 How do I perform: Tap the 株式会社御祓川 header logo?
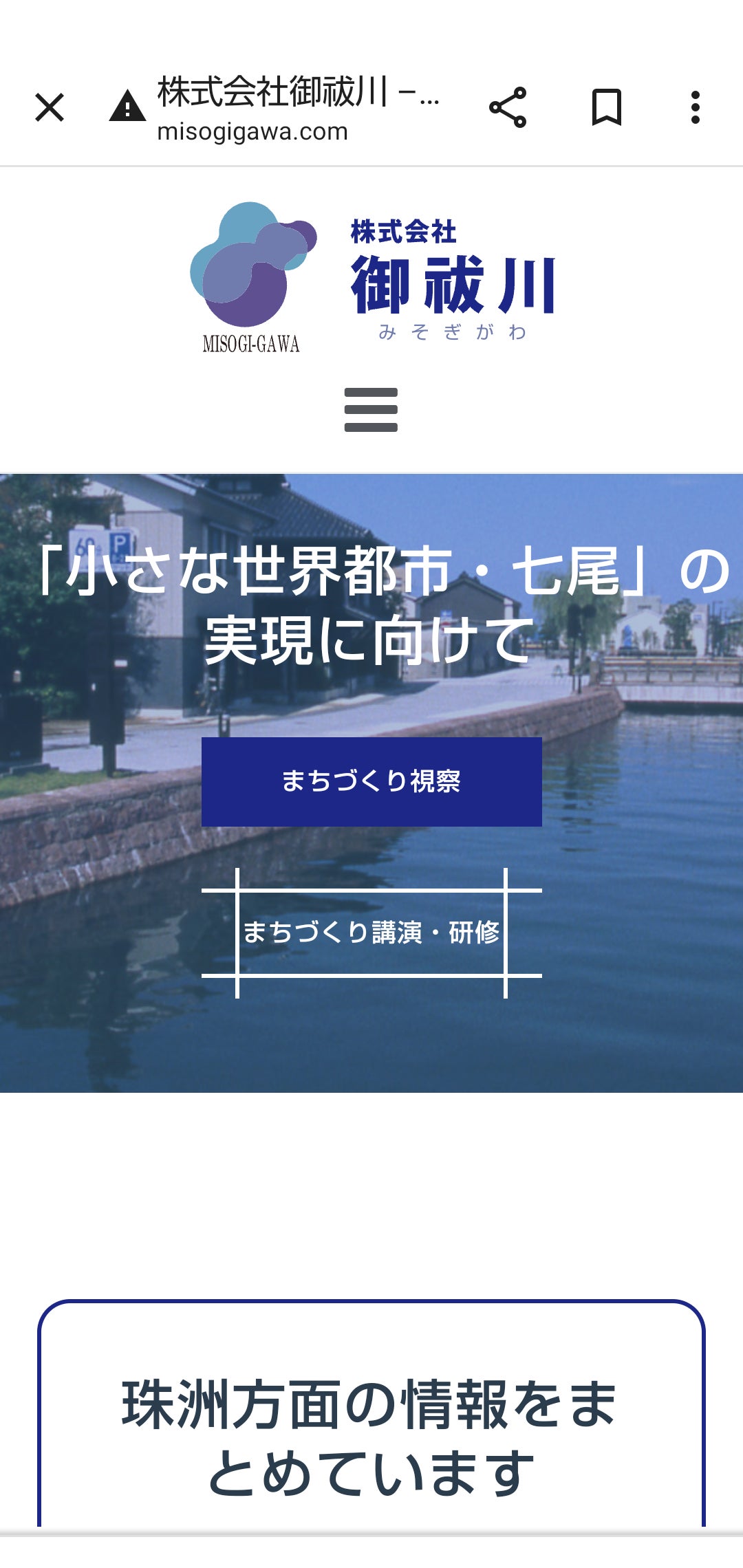click(x=371, y=277)
